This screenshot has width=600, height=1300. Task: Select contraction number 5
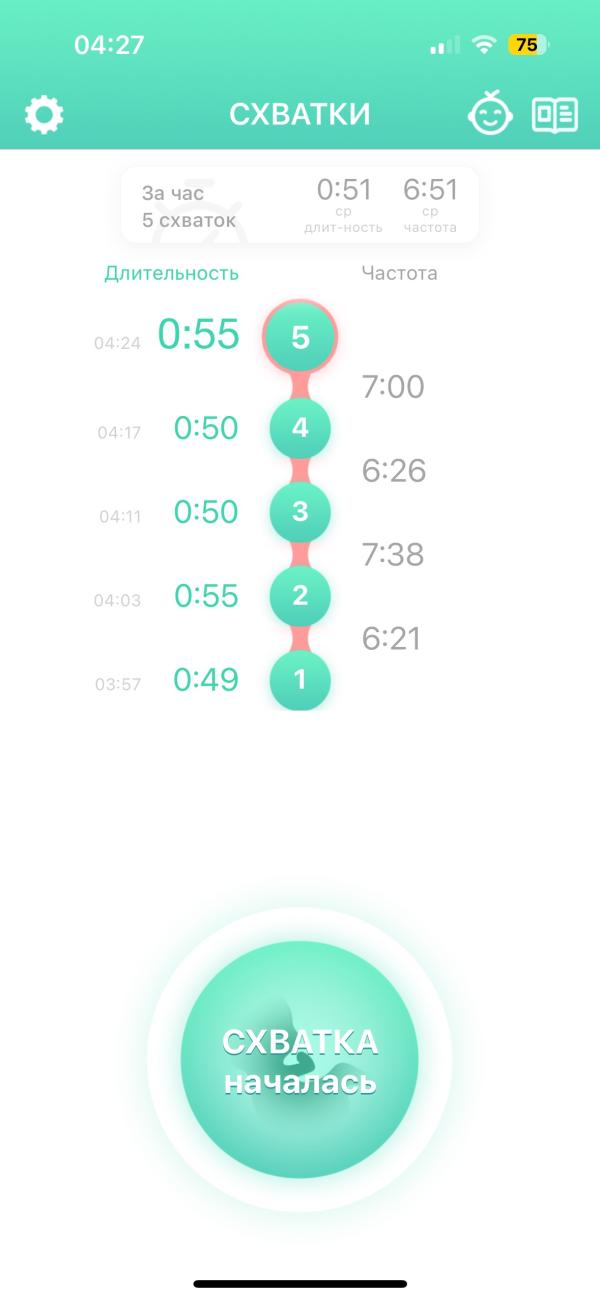click(300, 337)
